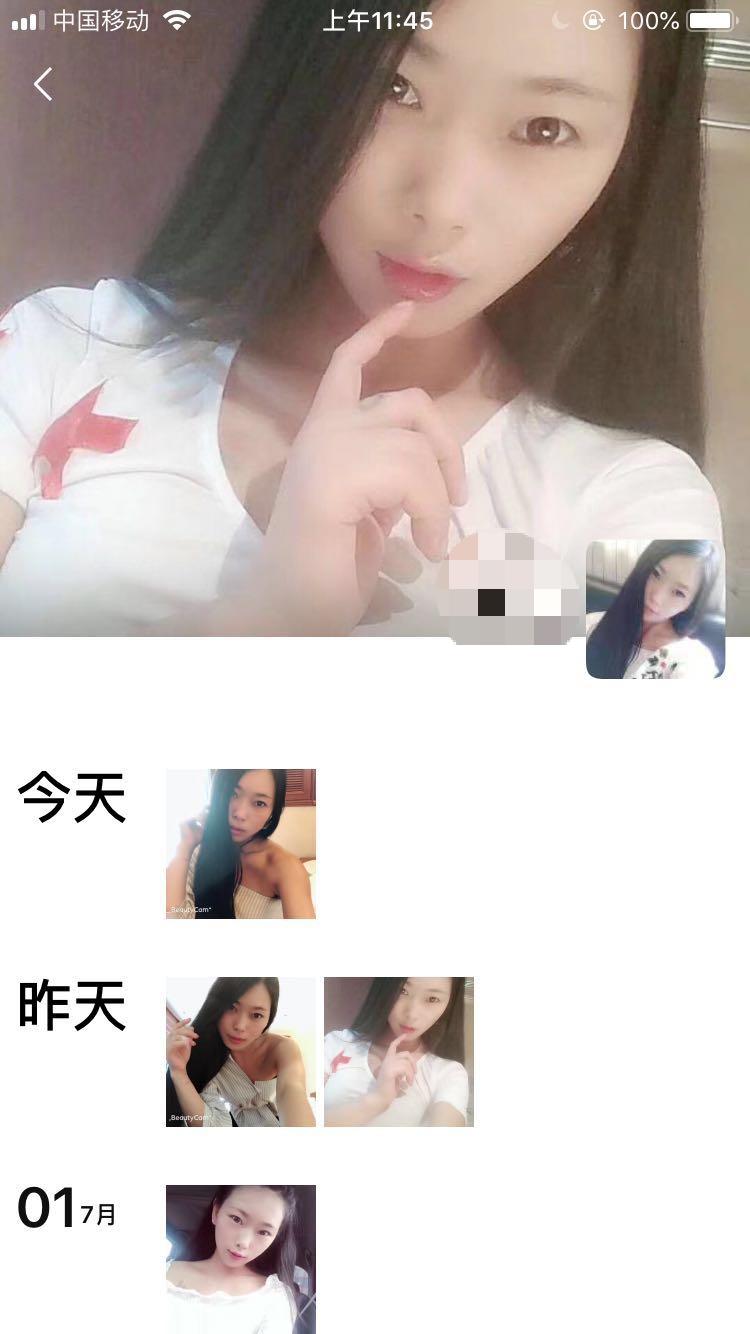Open the photo from 01 7月
This screenshot has width=750, height=1334.
(x=240, y=1258)
